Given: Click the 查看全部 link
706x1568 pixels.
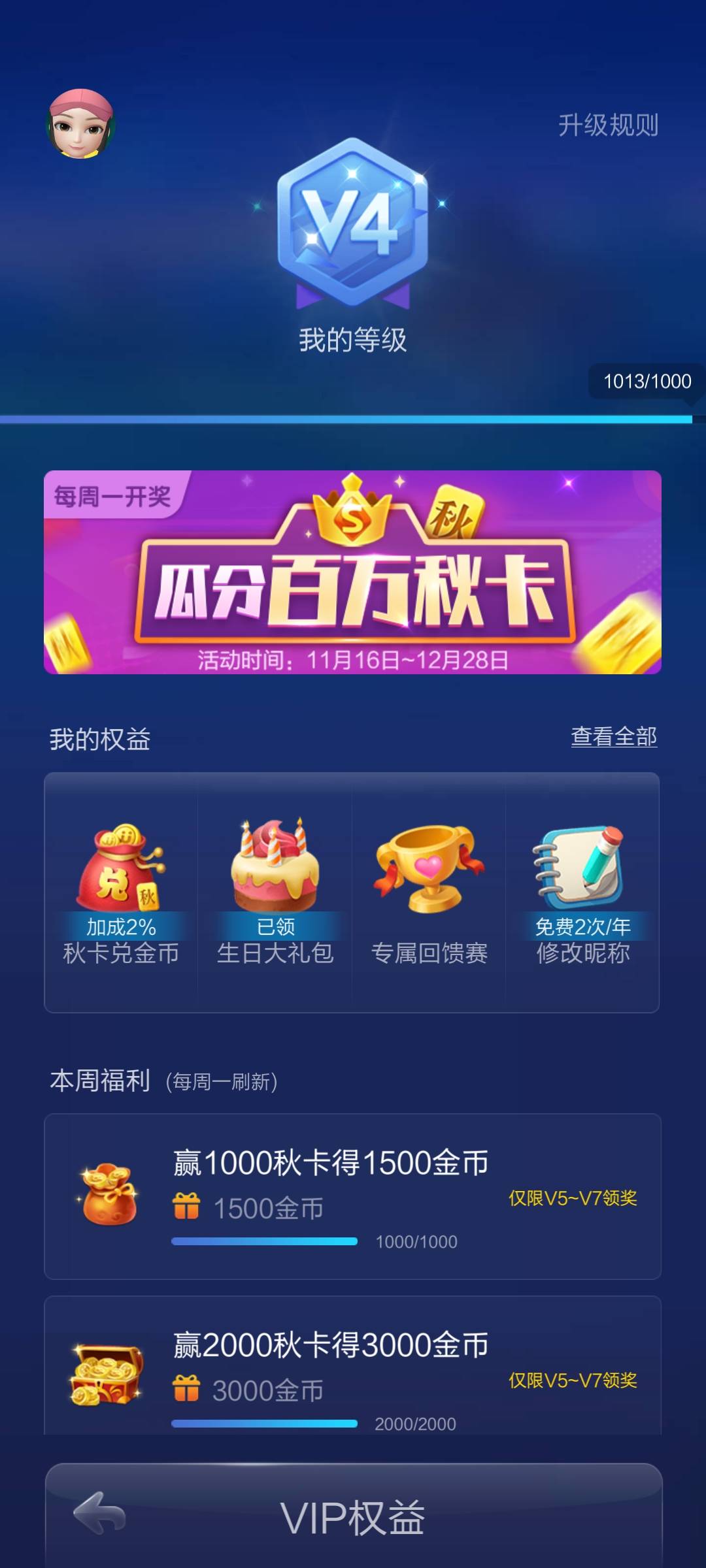Looking at the screenshot, I should [x=614, y=737].
